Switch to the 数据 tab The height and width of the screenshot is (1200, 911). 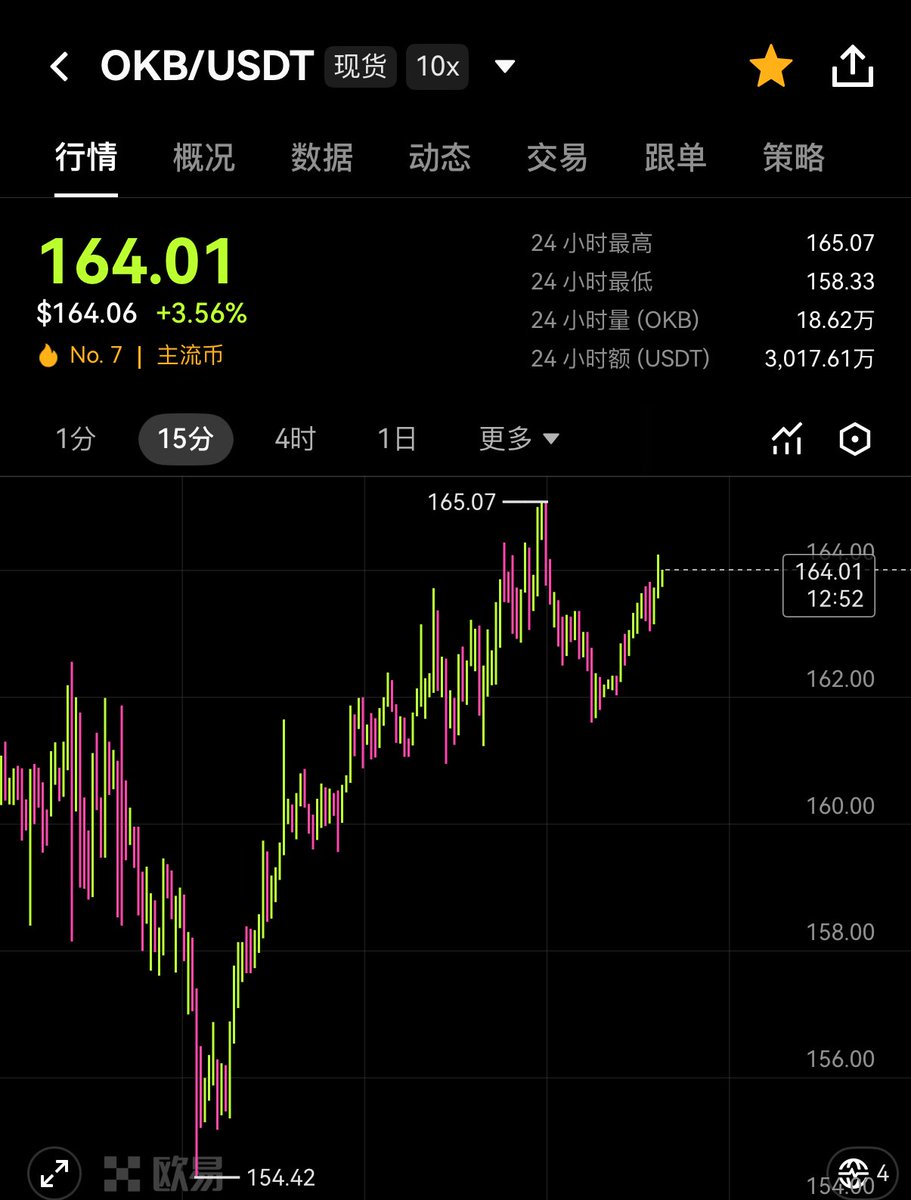click(322, 158)
